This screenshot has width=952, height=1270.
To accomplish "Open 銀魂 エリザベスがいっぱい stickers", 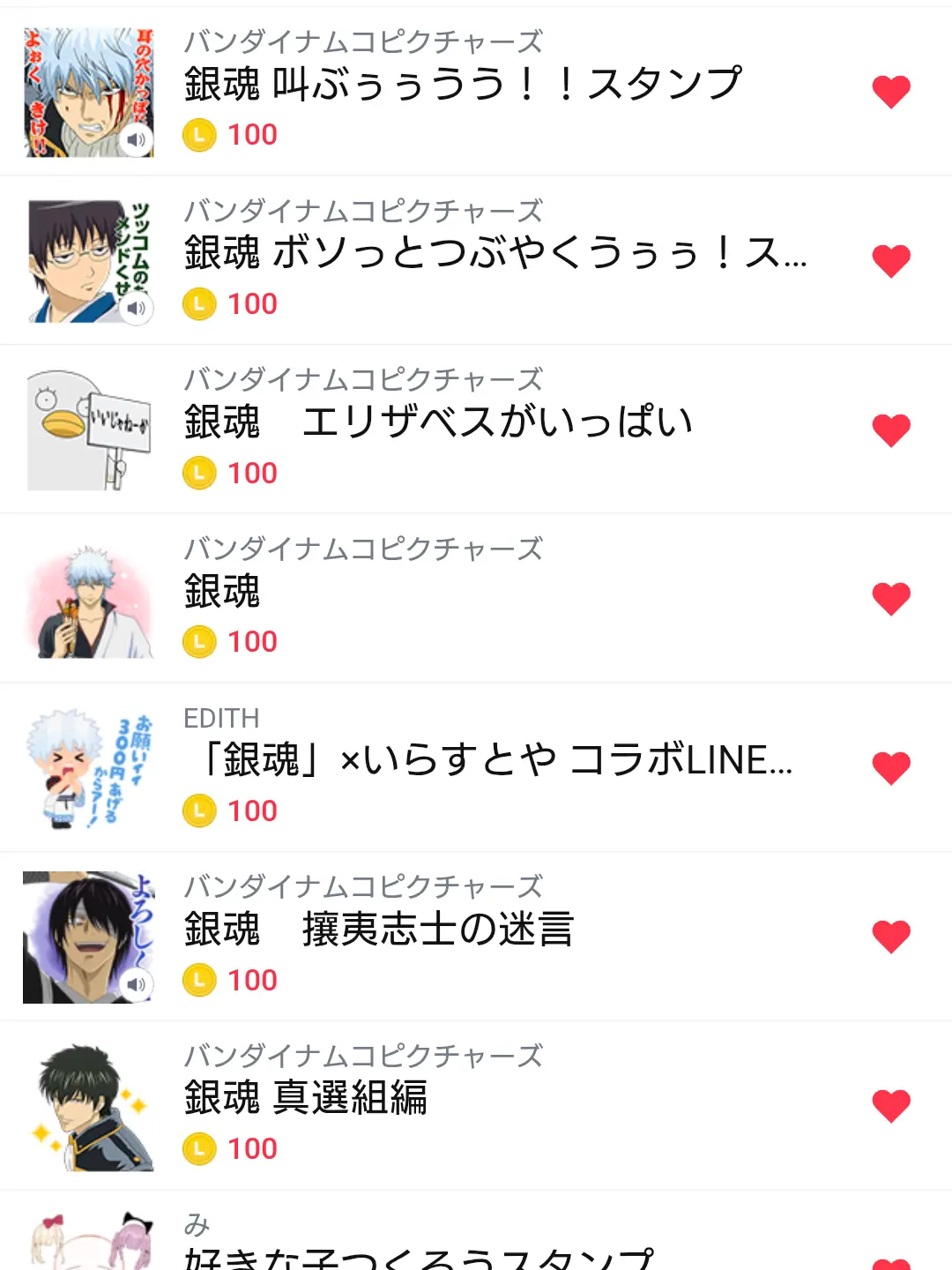I will pos(438,422).
